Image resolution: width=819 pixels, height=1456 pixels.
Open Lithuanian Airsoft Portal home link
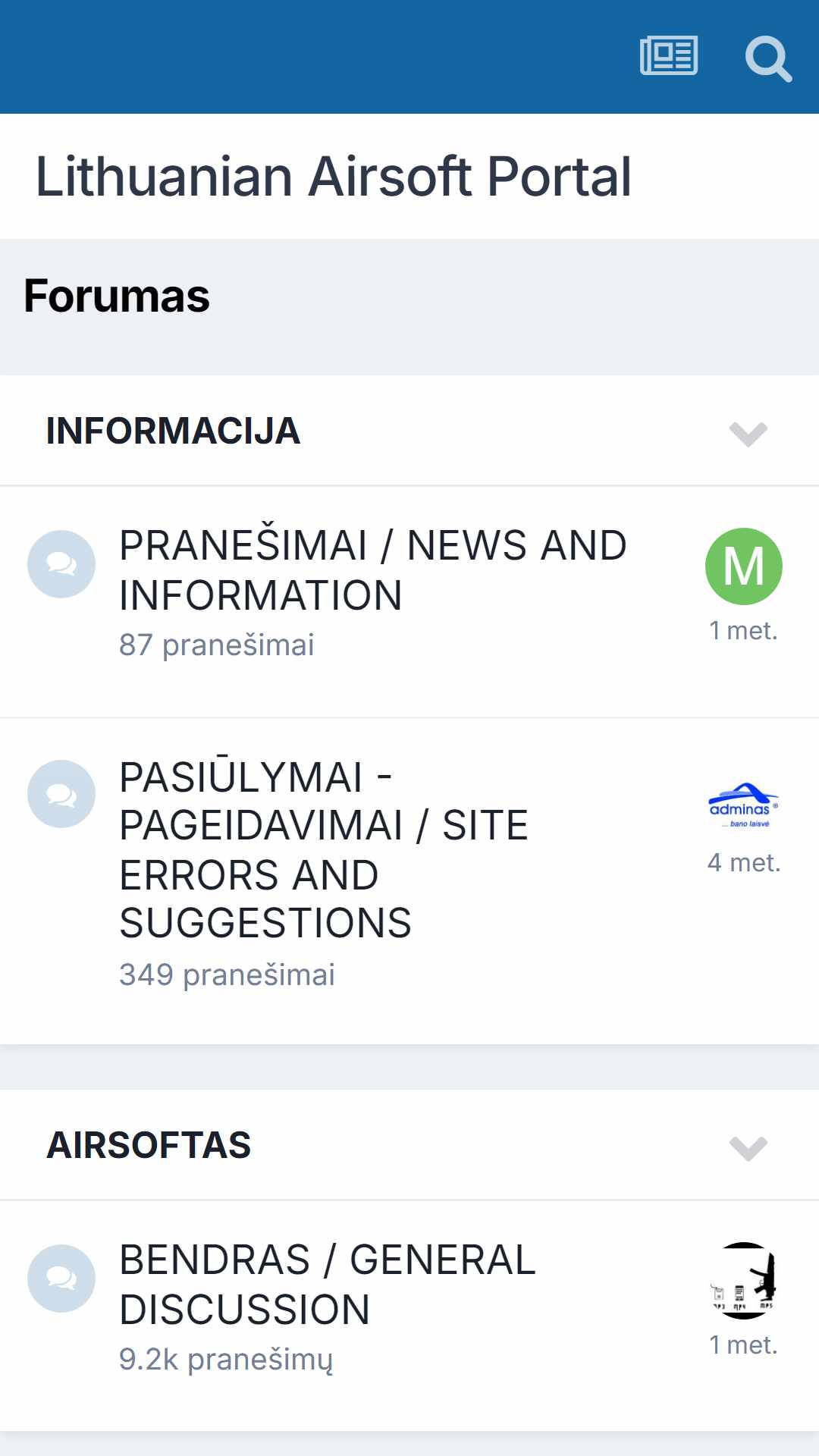[334, 177]
